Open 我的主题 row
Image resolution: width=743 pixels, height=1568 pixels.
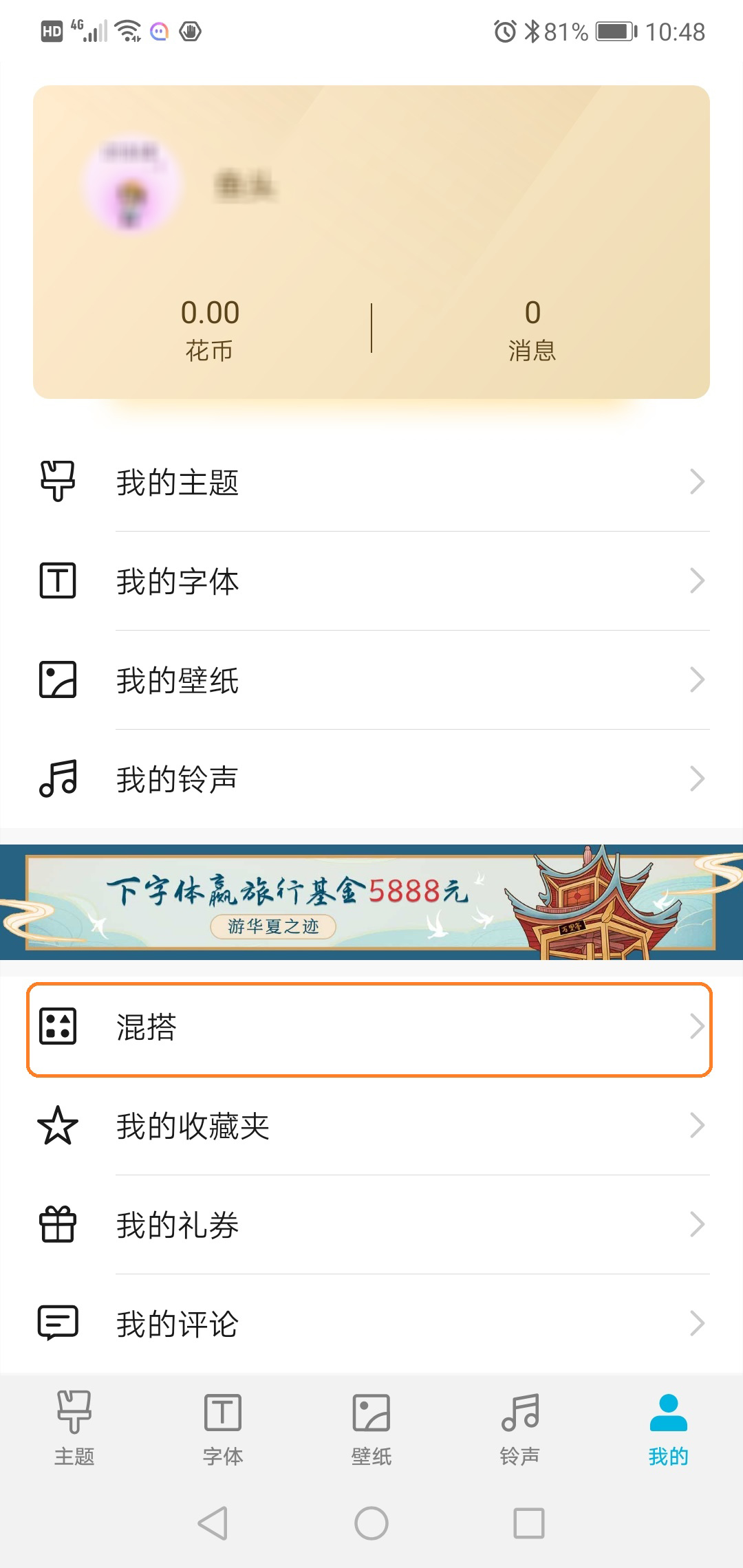[x=371, y=482]
